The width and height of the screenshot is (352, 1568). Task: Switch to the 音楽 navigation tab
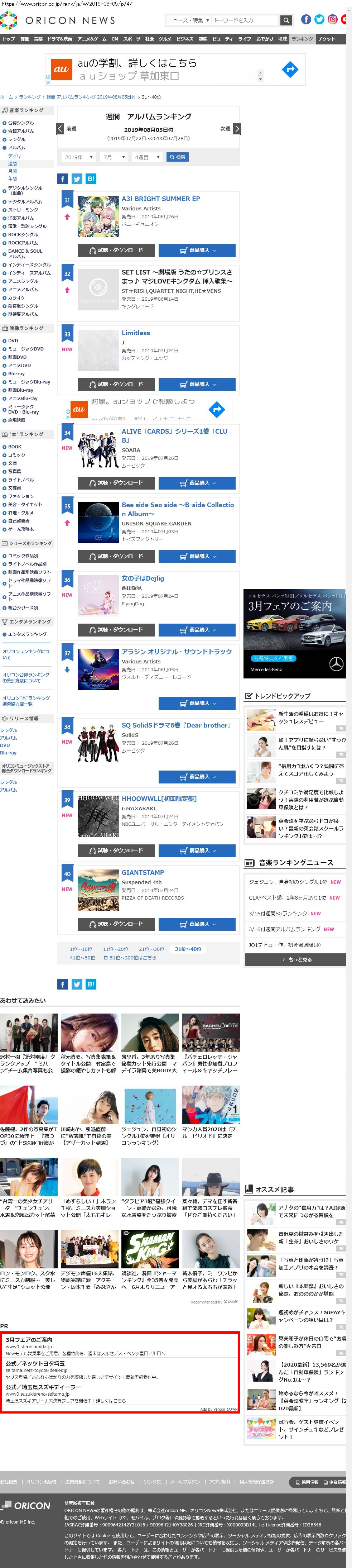click(x=38, y=39)
